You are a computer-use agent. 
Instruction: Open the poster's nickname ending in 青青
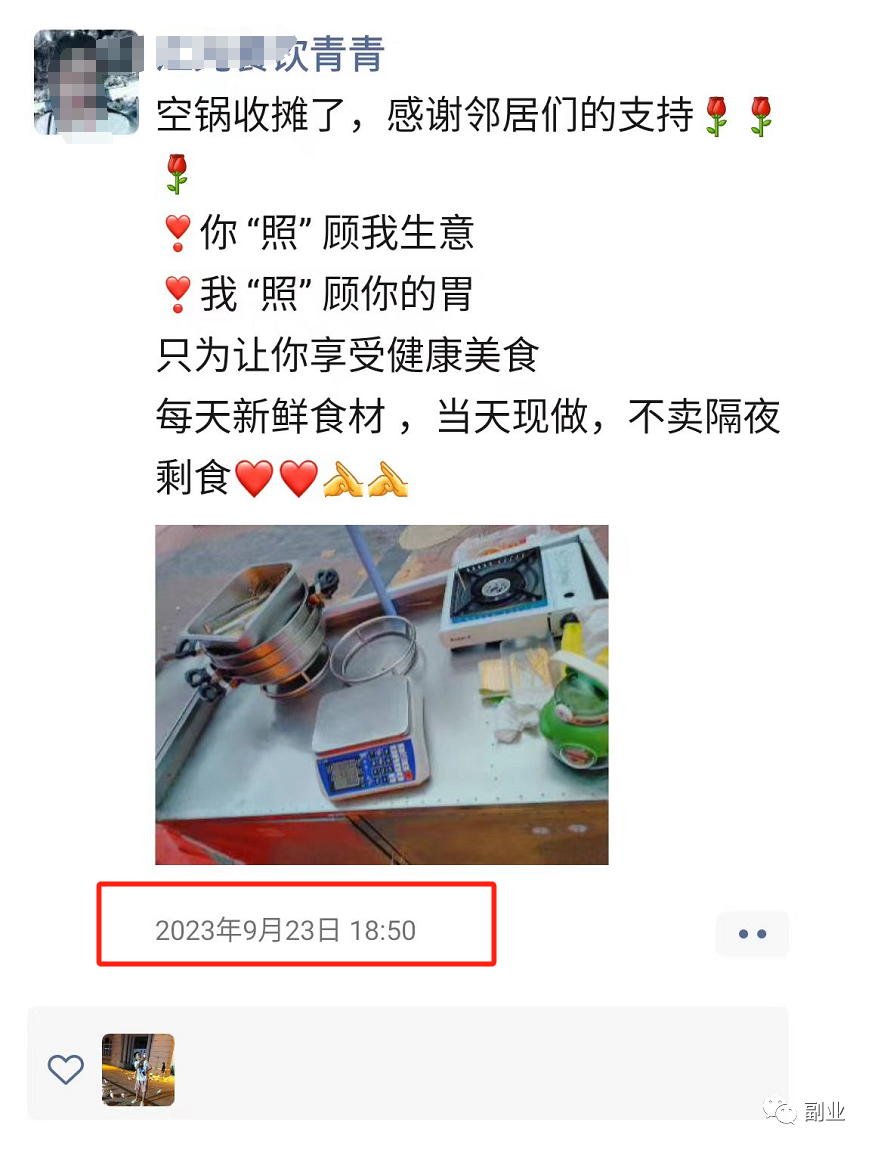[x=270, y=54]
